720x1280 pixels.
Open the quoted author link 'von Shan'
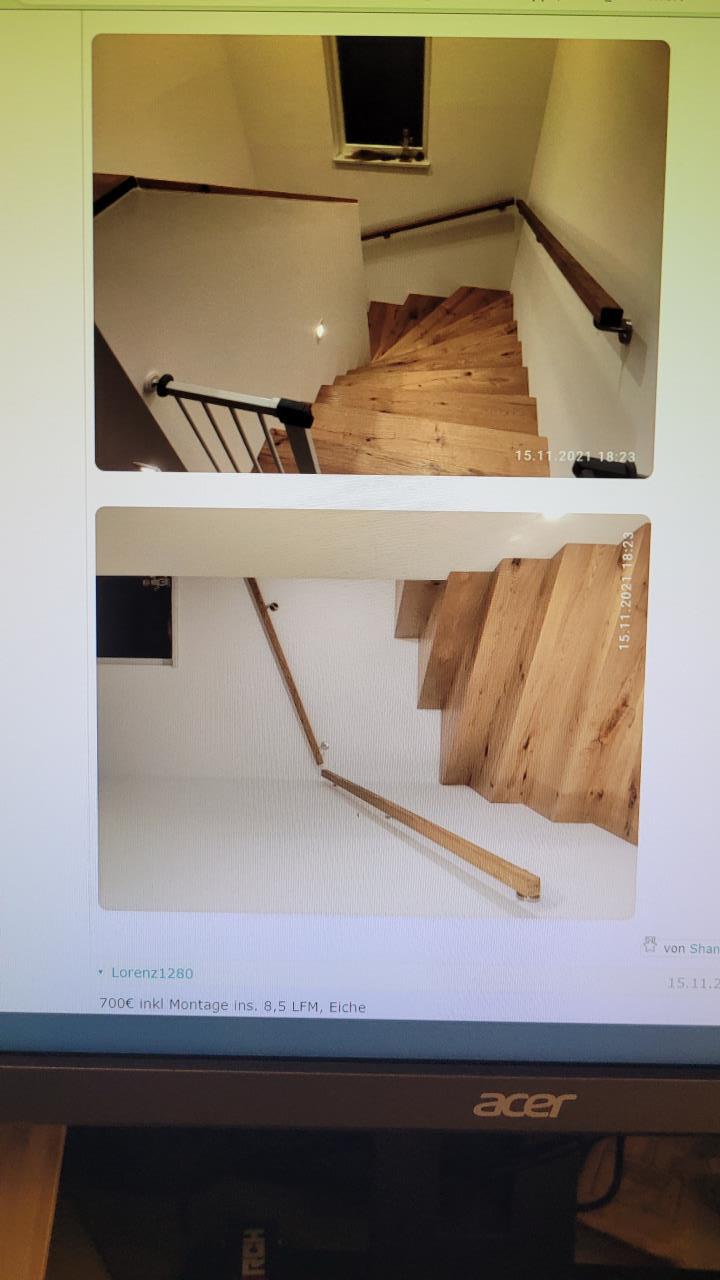coord(691,947)
